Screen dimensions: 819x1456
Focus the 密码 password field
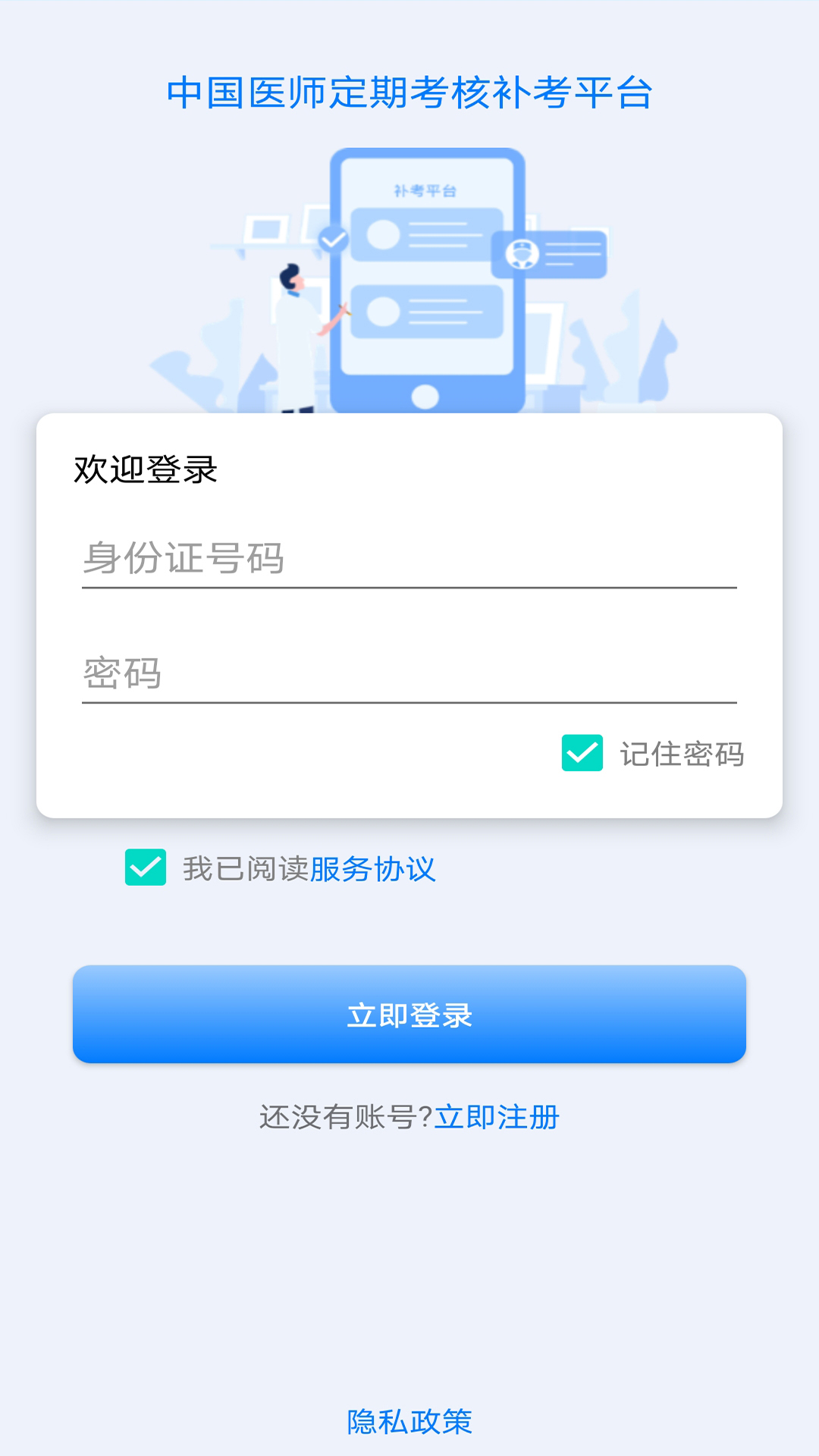pyautogui.click(x=409, y=673)
